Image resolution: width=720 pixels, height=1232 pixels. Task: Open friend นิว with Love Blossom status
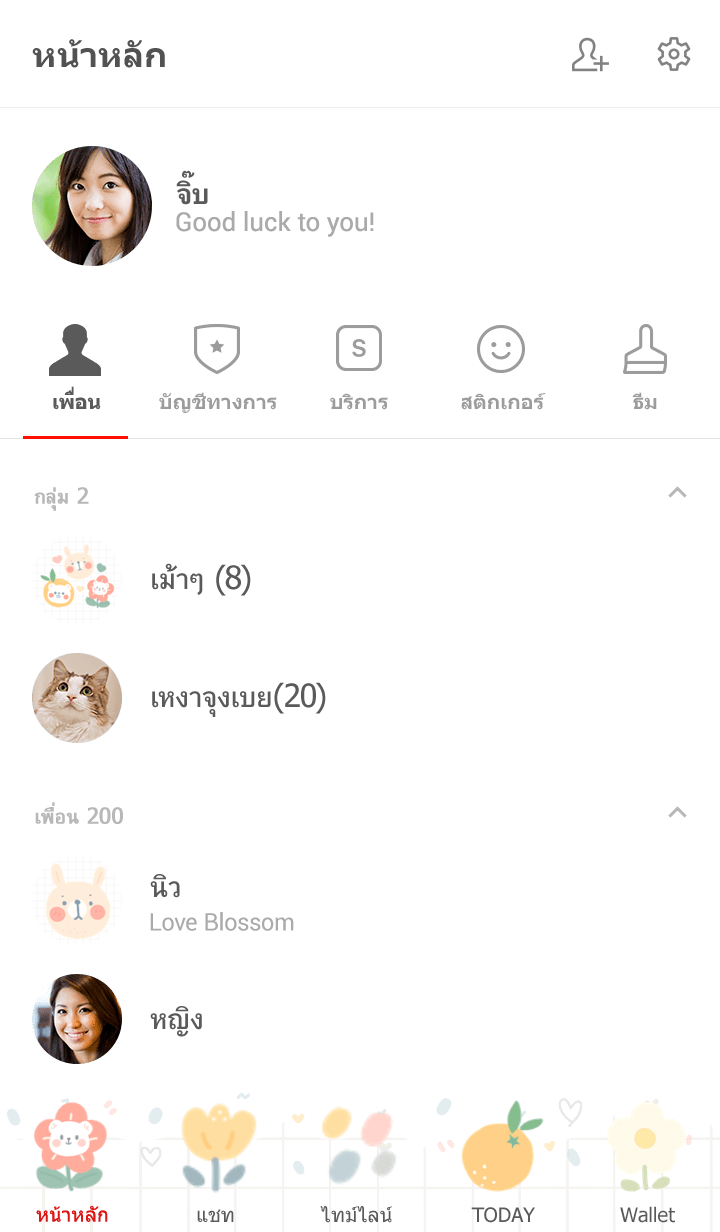[x=220, y=903]
